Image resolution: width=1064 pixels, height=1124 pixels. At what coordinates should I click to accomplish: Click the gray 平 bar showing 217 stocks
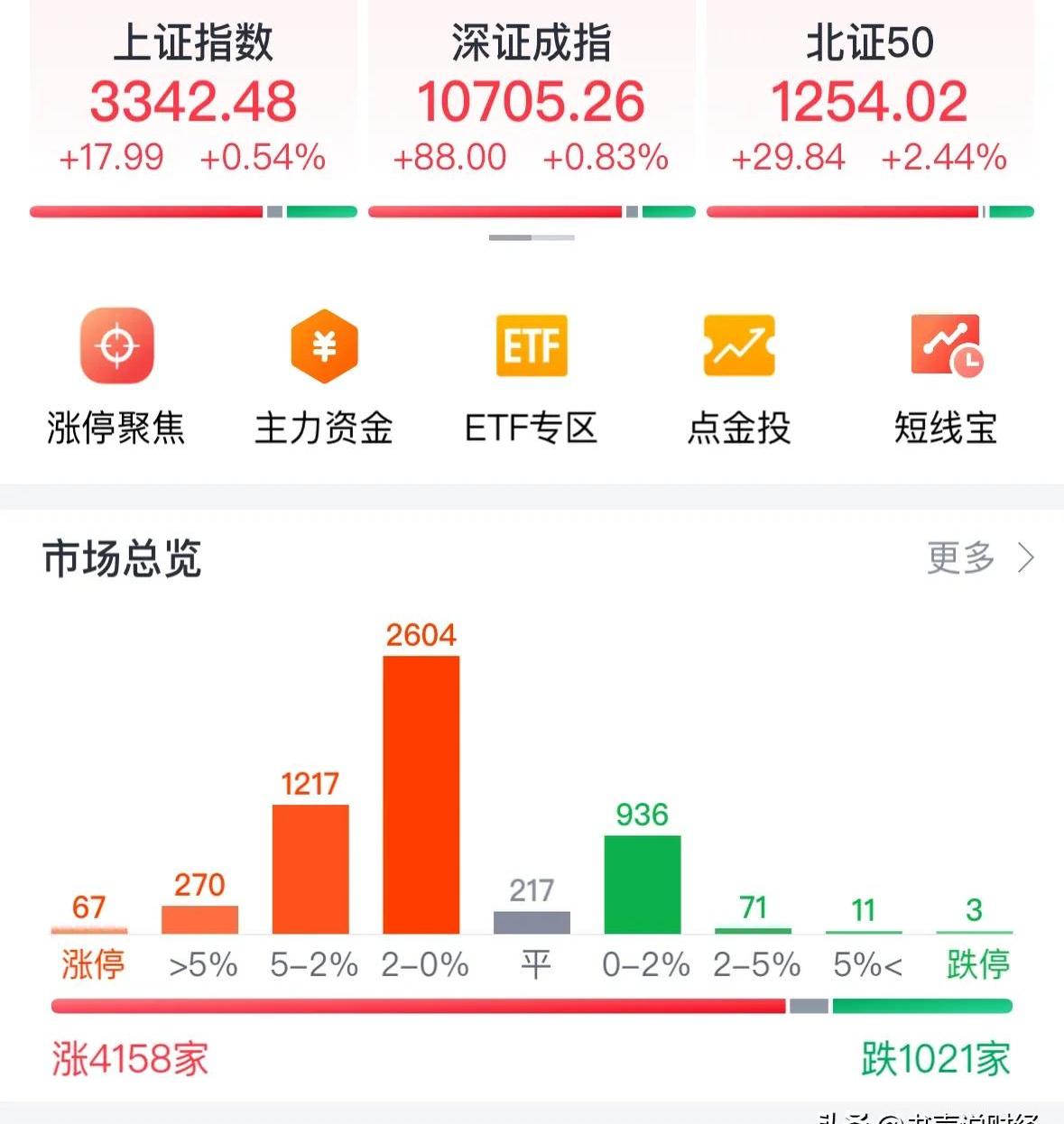pos(532,922)
